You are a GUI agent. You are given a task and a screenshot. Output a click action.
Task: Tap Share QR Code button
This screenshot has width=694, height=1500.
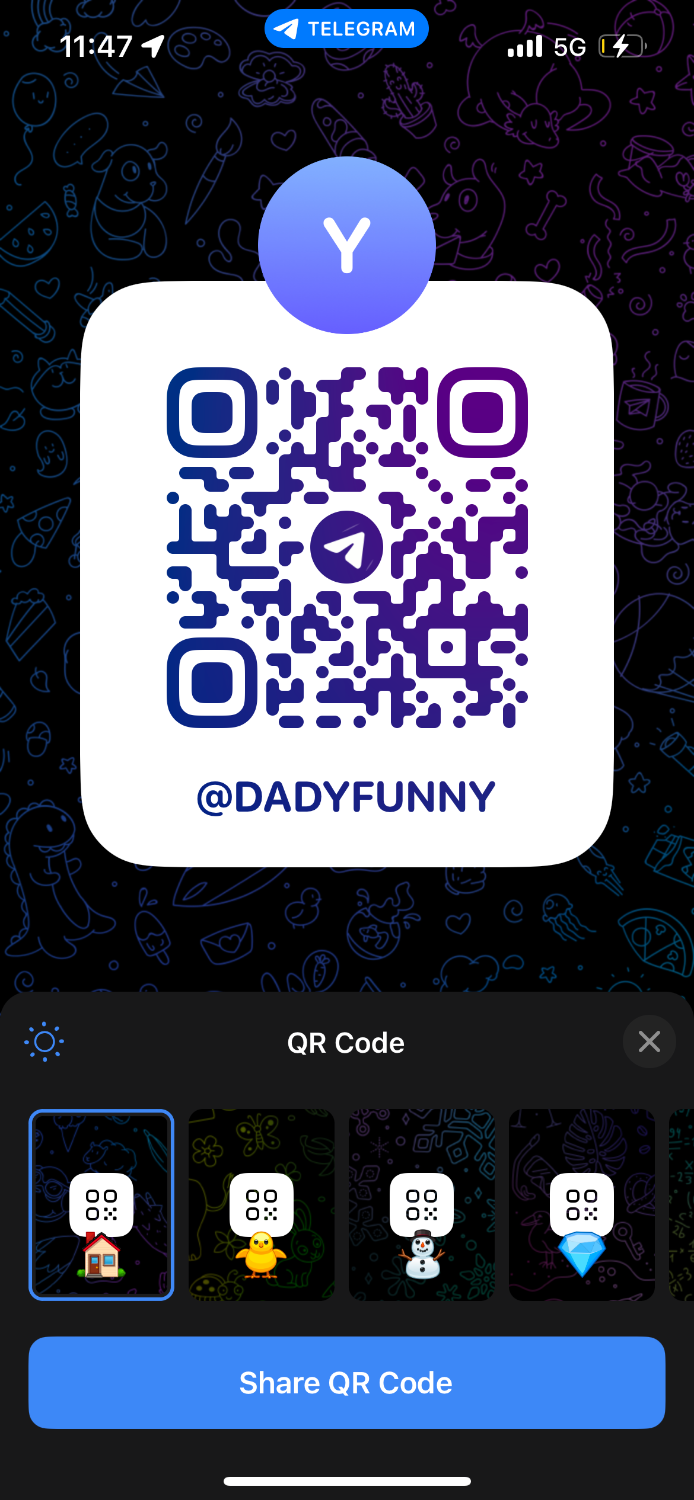346,1383
